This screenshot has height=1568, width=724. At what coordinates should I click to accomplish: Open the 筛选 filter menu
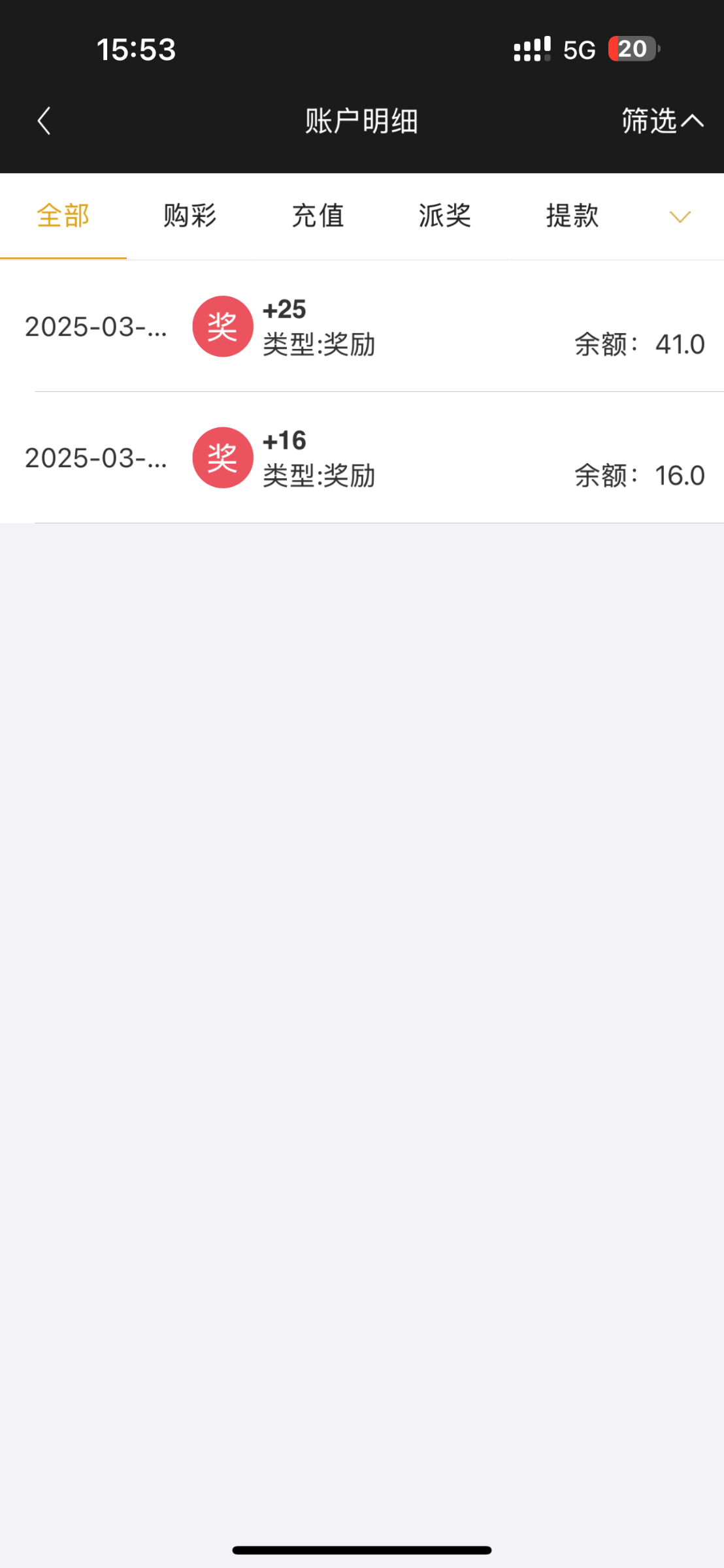[661, 121]
